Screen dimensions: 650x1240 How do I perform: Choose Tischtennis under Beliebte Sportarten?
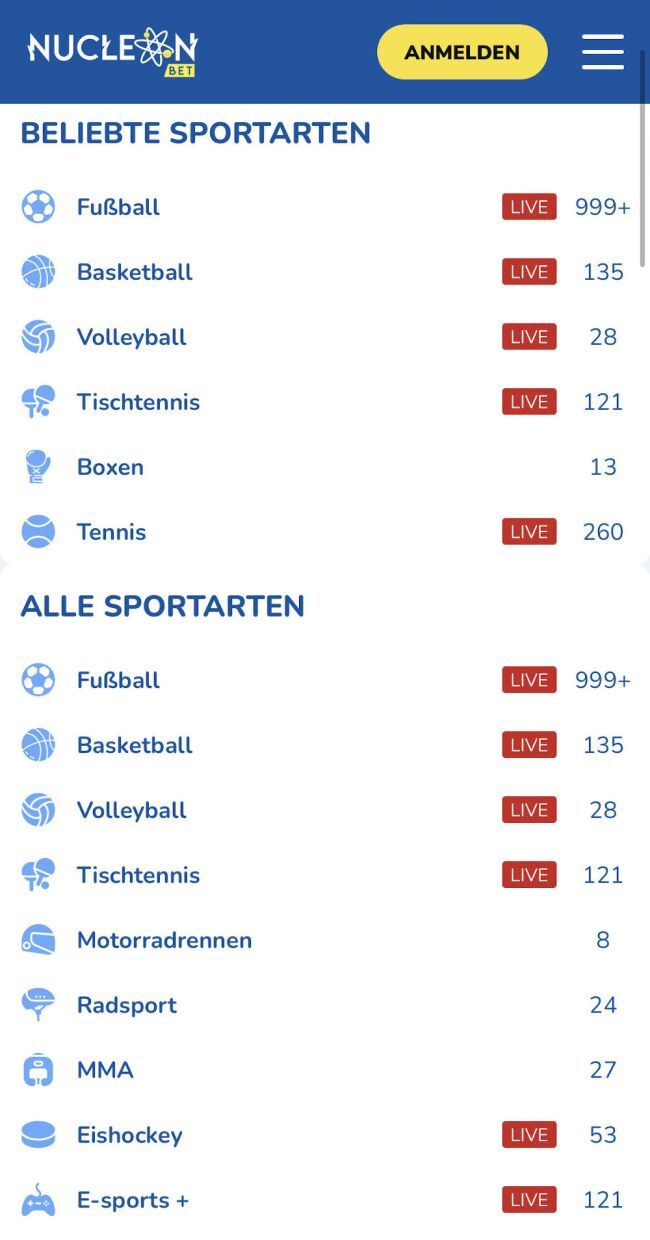[x=138, y=402]
